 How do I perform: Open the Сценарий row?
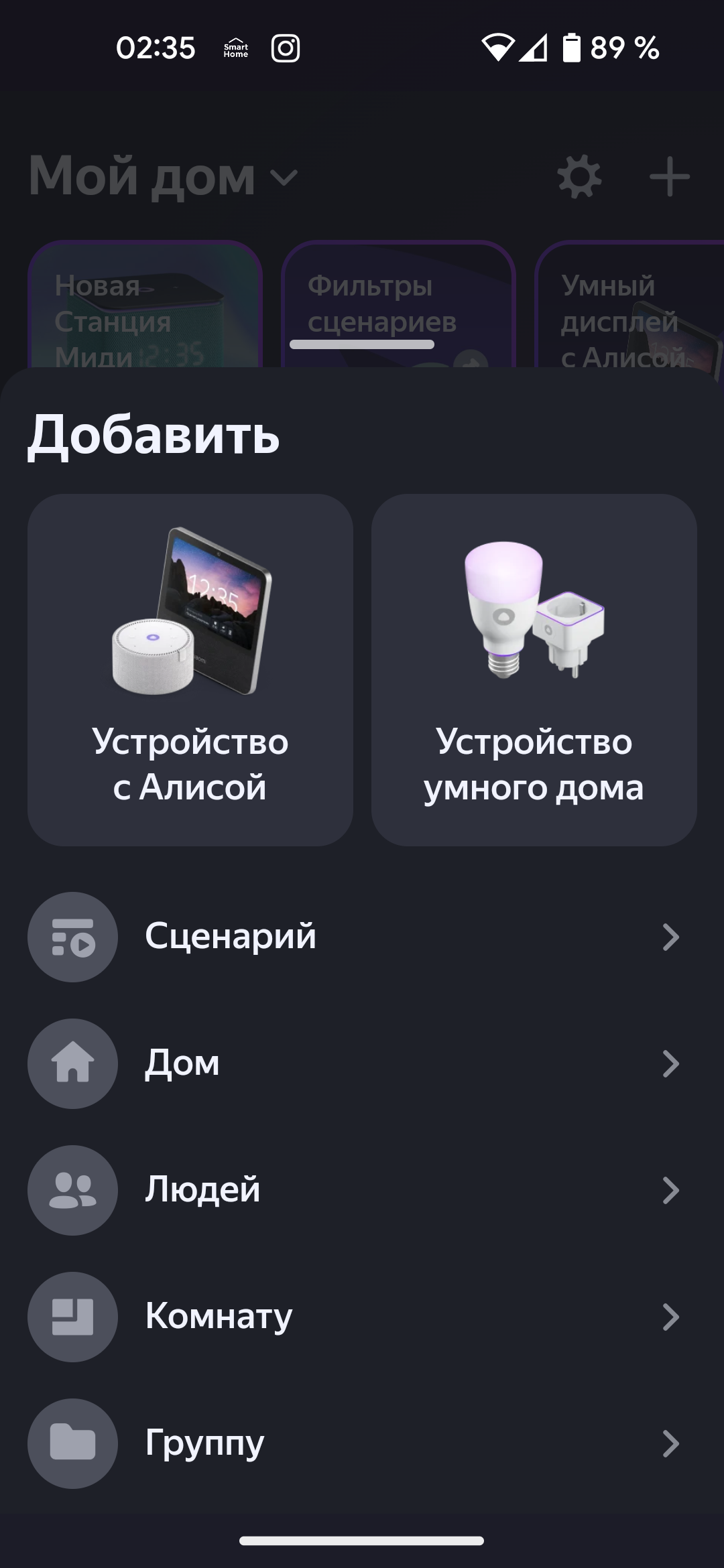362,937
